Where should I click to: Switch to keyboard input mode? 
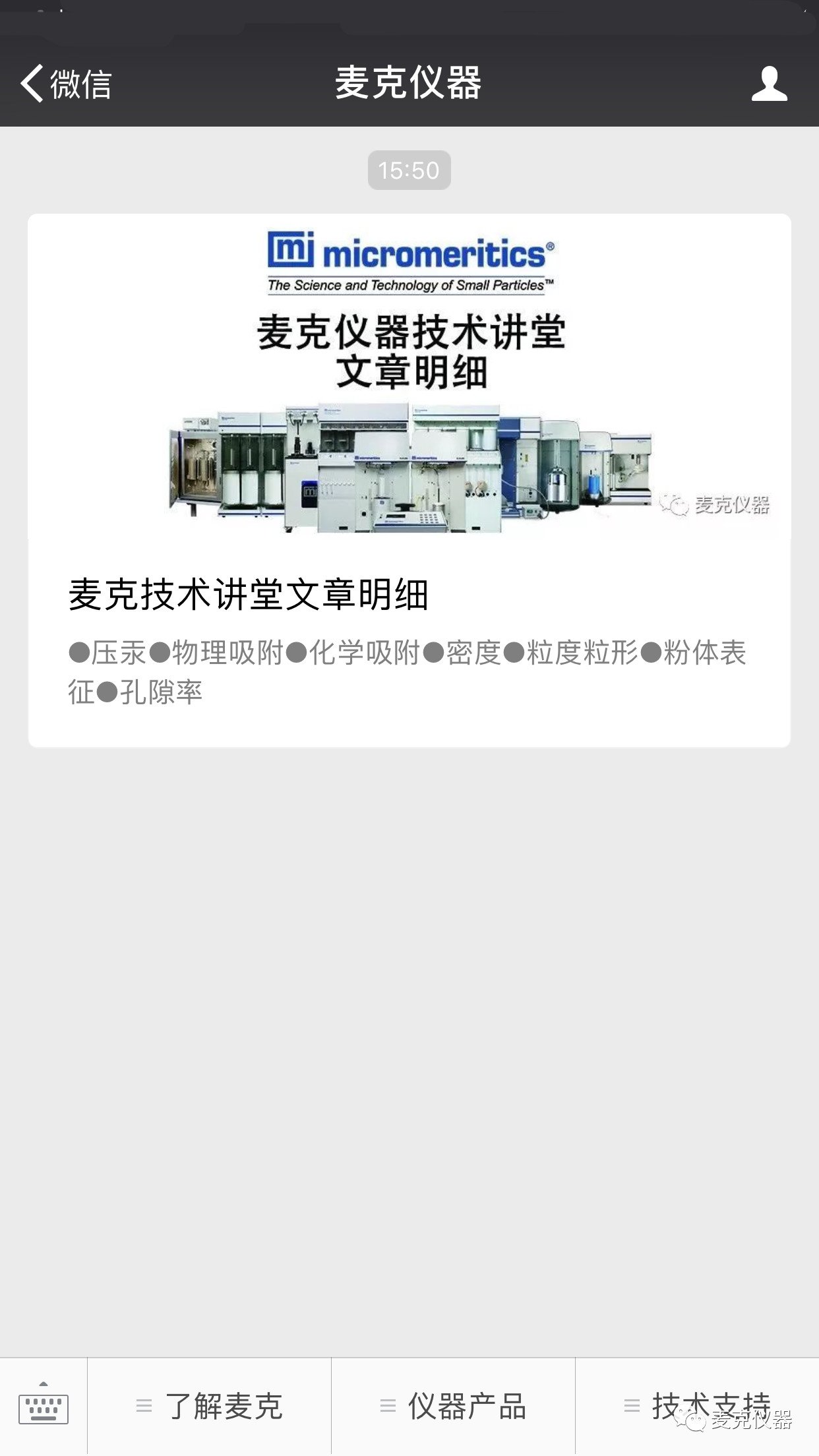tap(44, 1406)
